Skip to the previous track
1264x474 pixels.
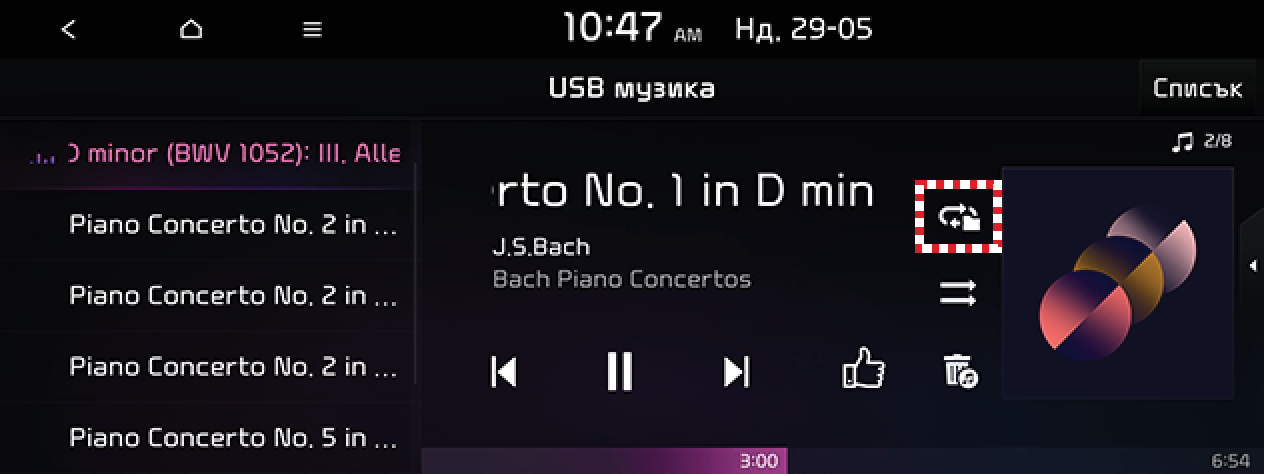click(504, 372)
